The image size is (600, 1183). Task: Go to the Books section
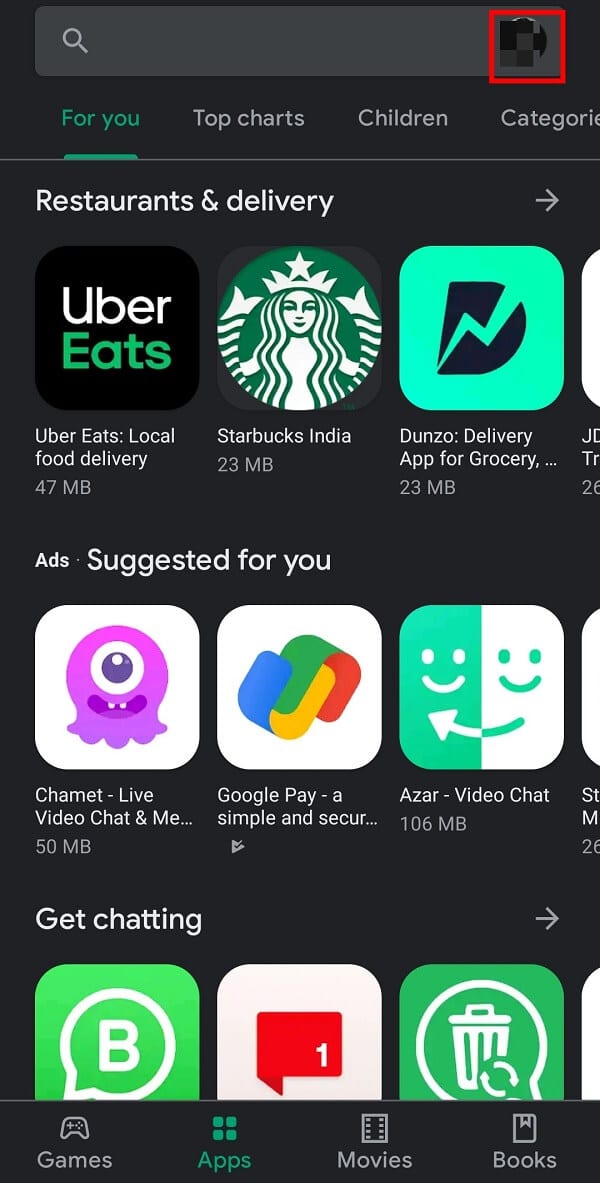524,1142
